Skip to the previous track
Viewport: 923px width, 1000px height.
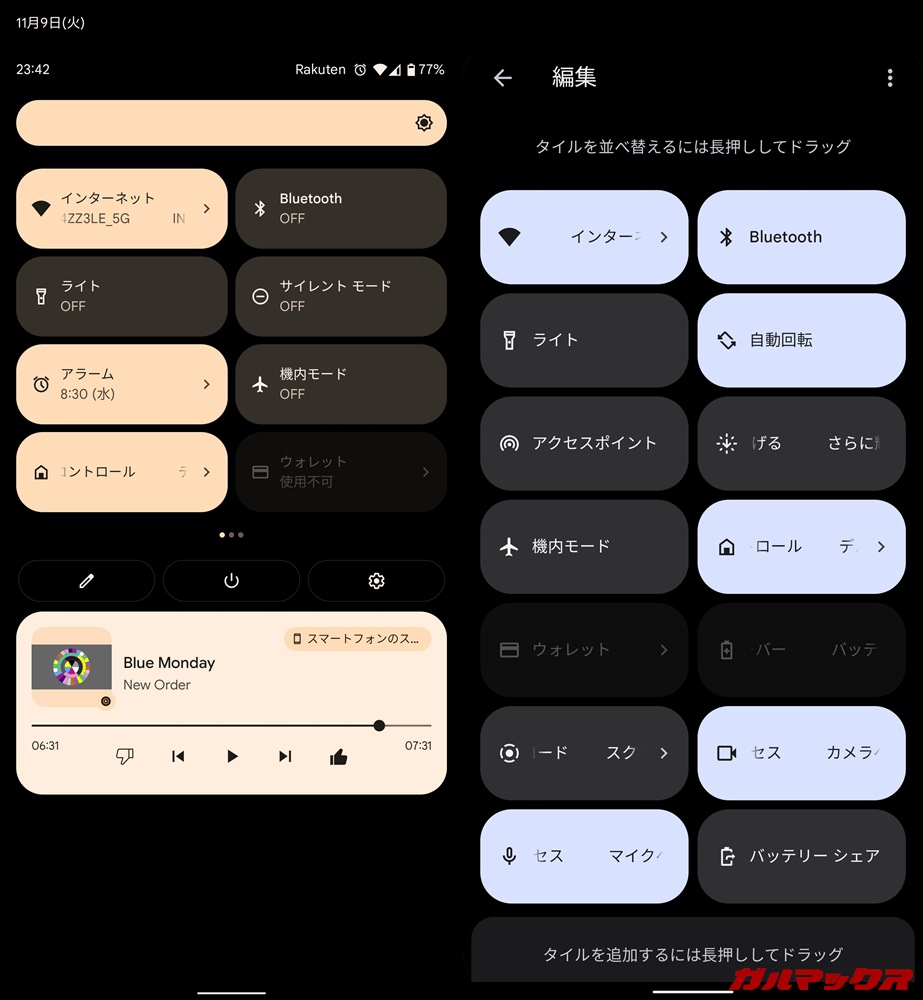click(178, 757)
